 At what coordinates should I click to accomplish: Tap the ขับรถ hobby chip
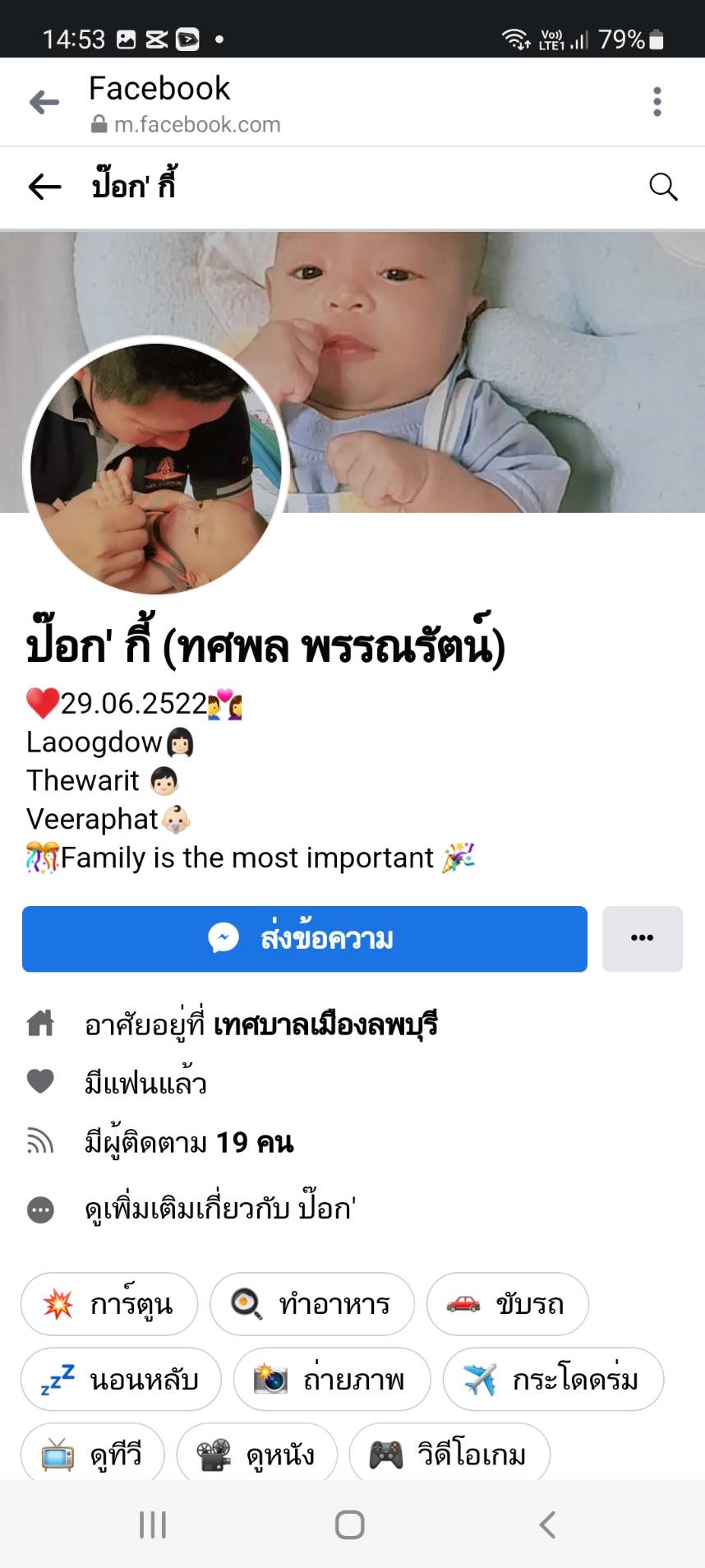[x=507, y=1304]
